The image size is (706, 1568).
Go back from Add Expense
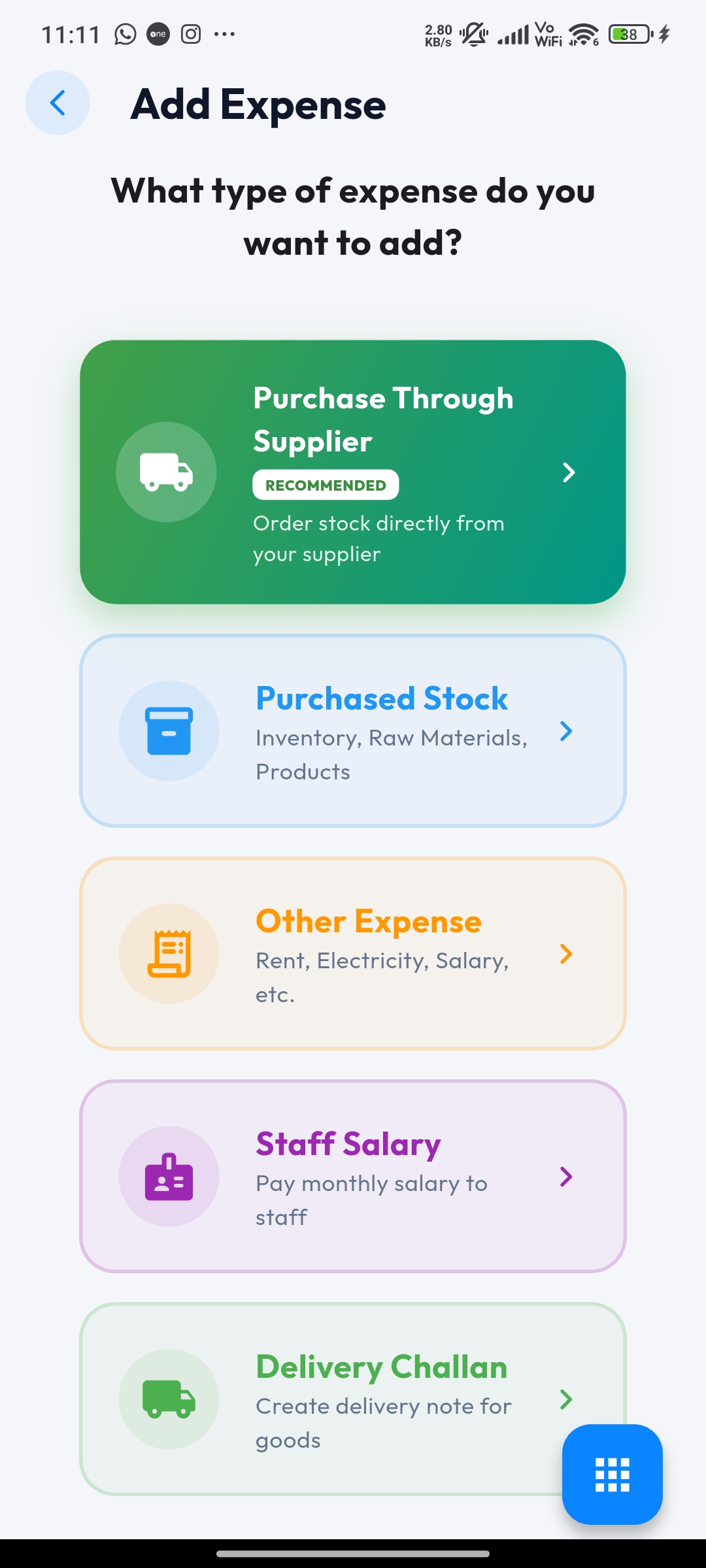click(x=58, y=103)
